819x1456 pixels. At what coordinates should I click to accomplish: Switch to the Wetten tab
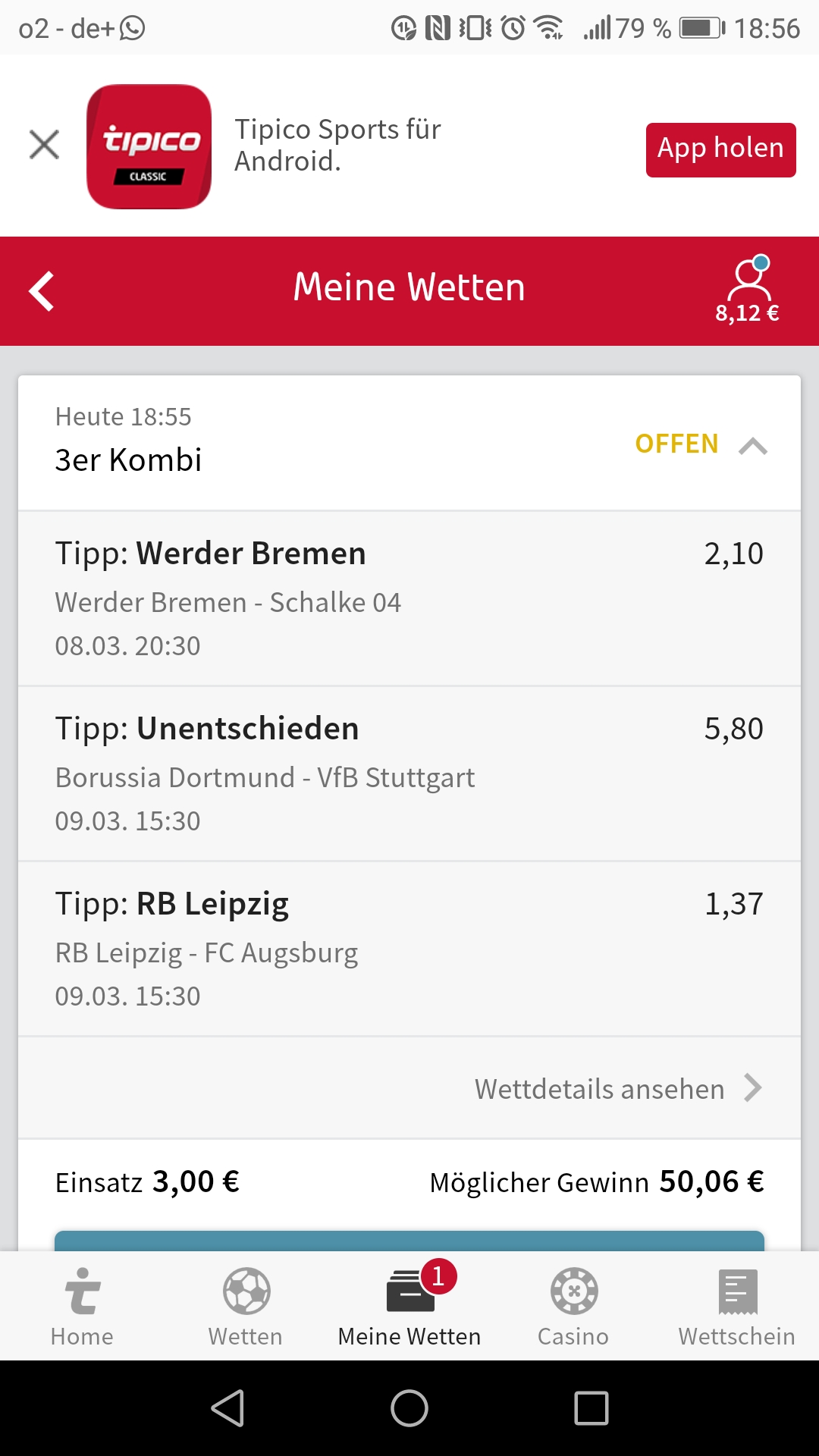point(246,1306)
